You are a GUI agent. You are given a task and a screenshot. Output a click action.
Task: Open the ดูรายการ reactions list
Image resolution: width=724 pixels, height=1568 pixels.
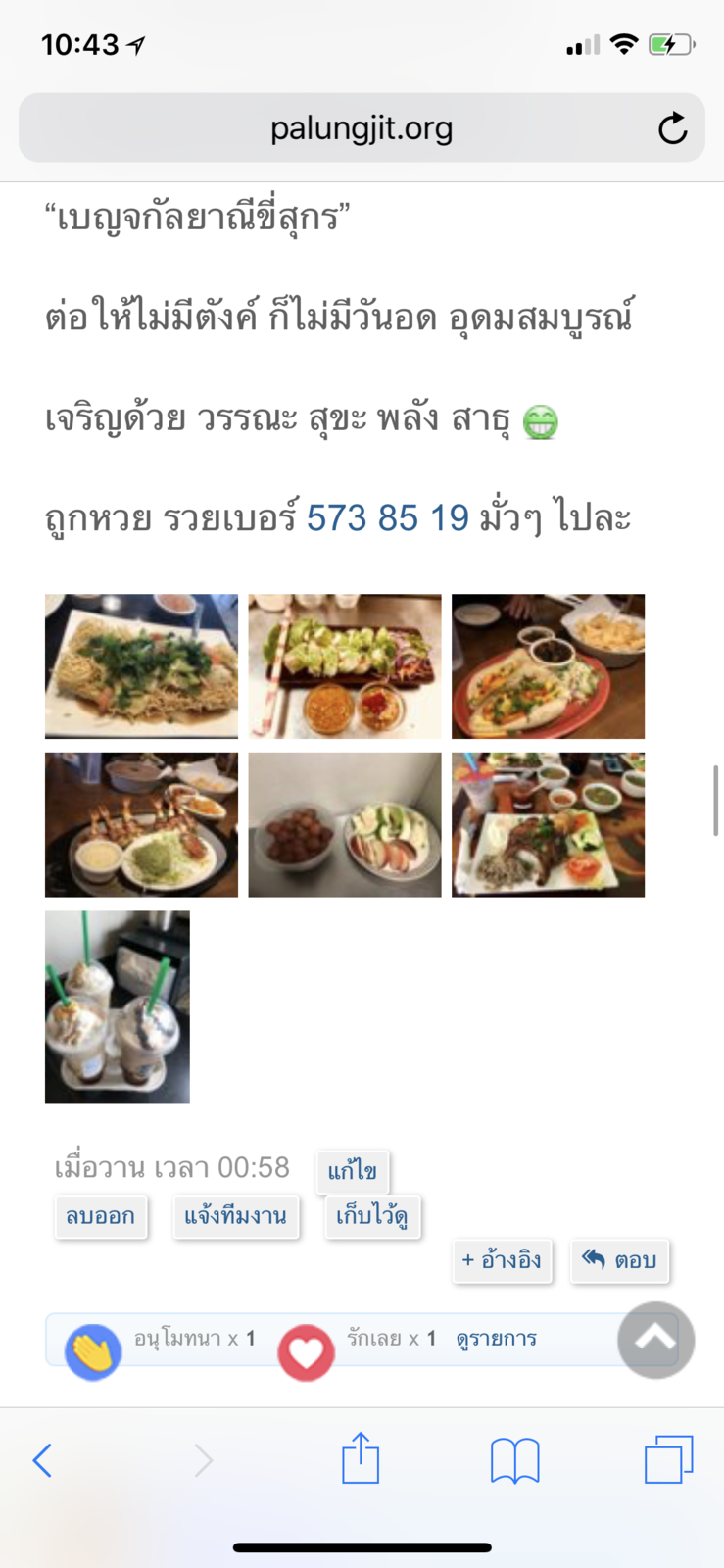[496, 1339]
